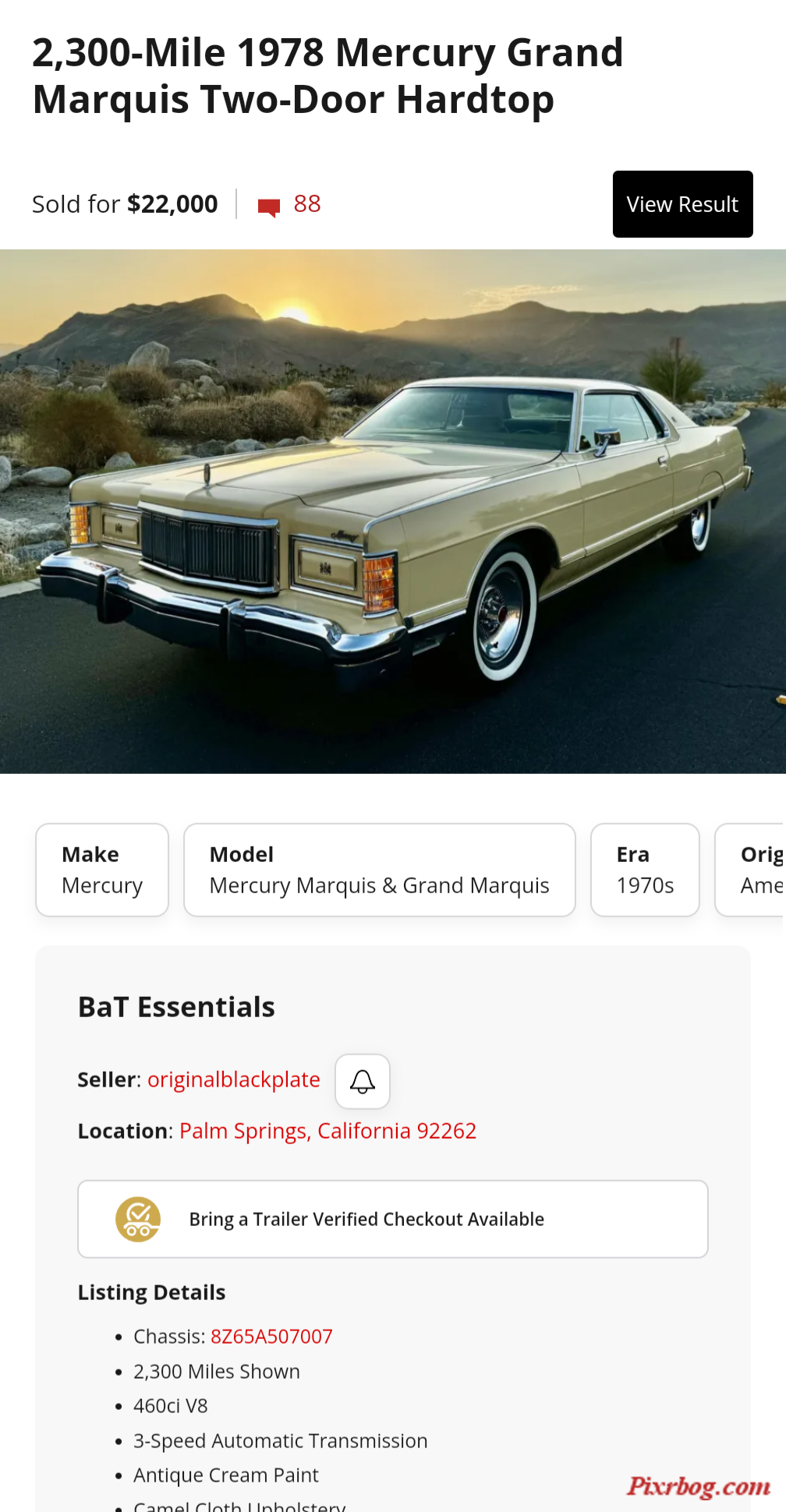786x1512 pixels.
Task: Open the main Grand Marquis photo
Action: pos(393,511)
